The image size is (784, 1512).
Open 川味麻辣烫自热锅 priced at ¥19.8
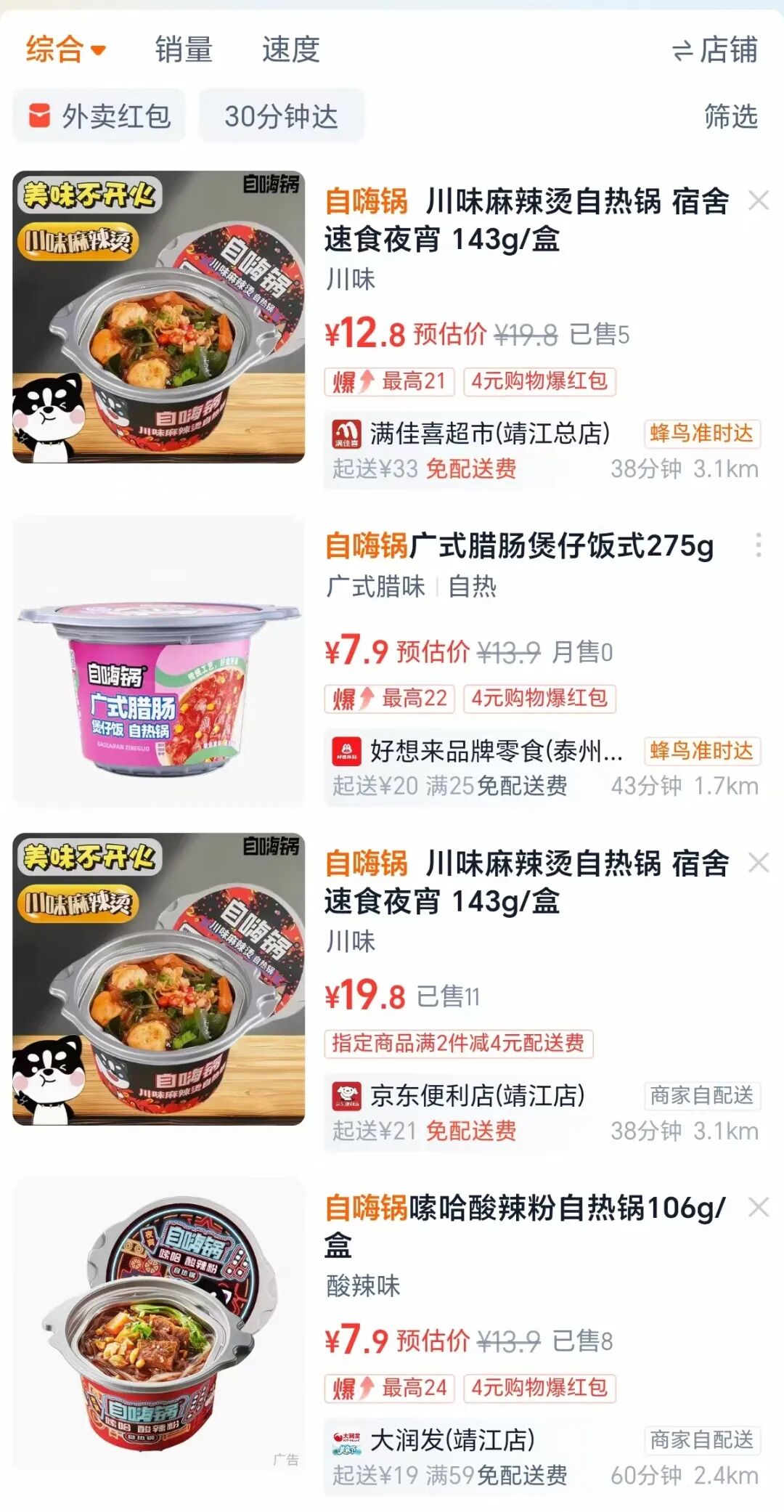(526, 882)
